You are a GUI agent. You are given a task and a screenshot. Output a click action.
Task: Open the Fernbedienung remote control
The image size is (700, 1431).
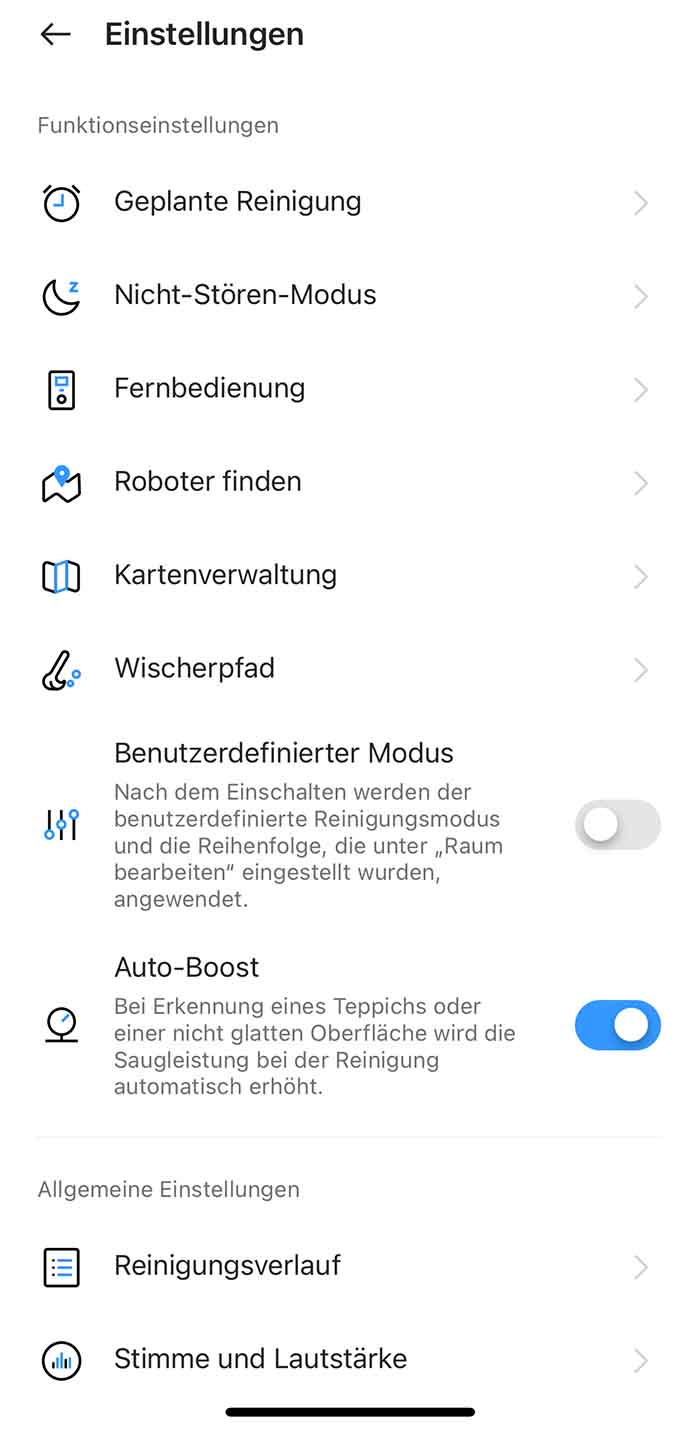[x=209, y=389]
